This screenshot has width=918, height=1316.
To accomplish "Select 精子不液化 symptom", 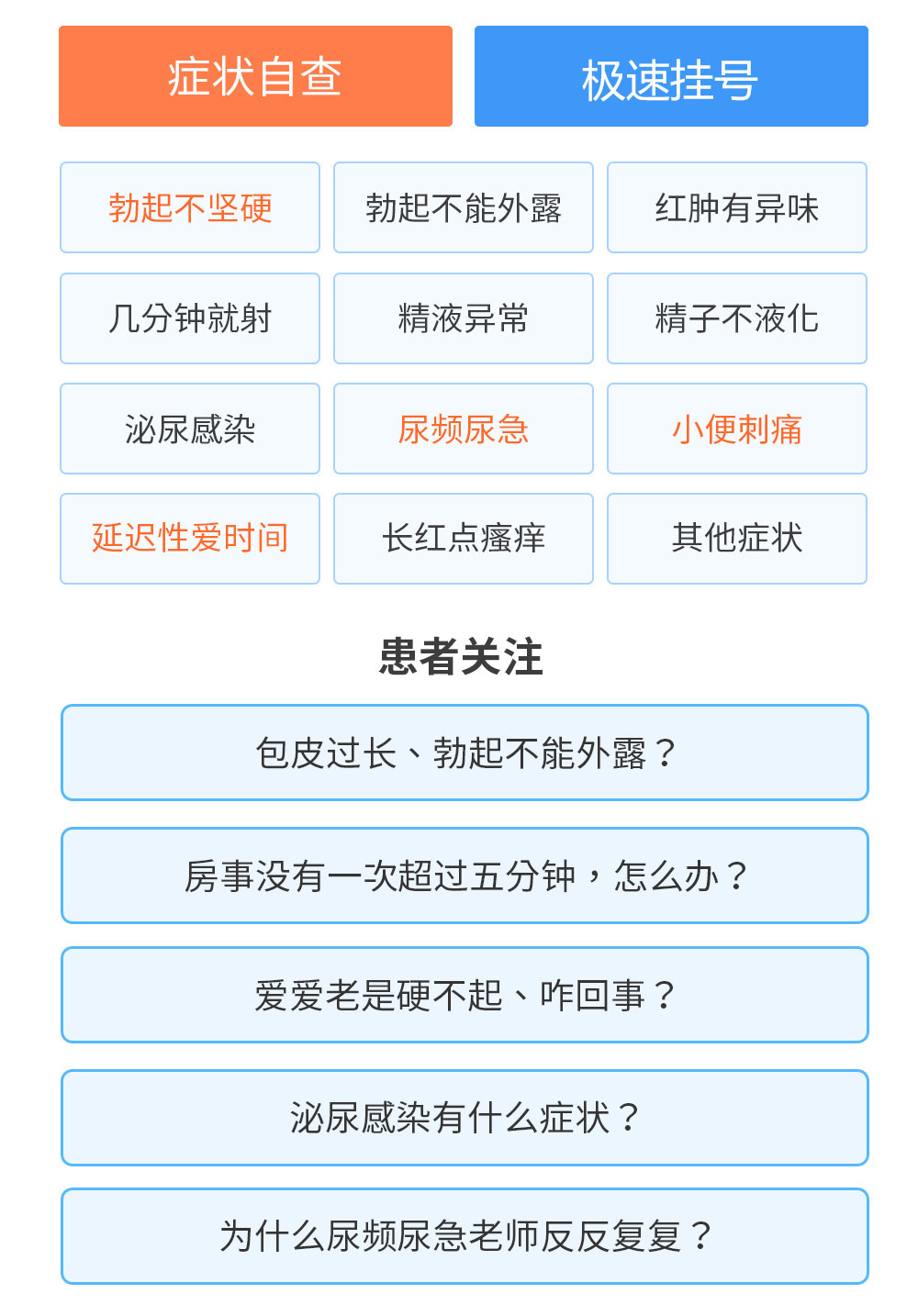I will [x=737, y=318].
